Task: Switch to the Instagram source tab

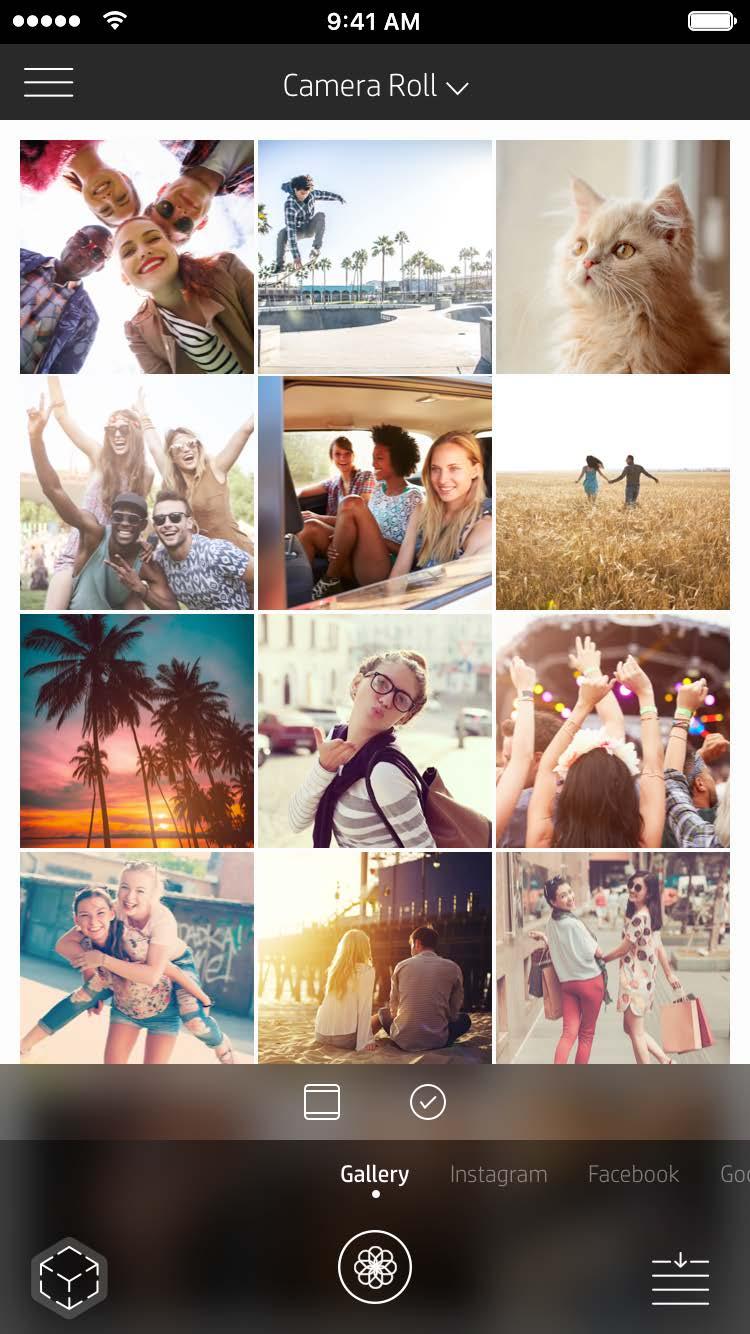Action: point(498,1174)
